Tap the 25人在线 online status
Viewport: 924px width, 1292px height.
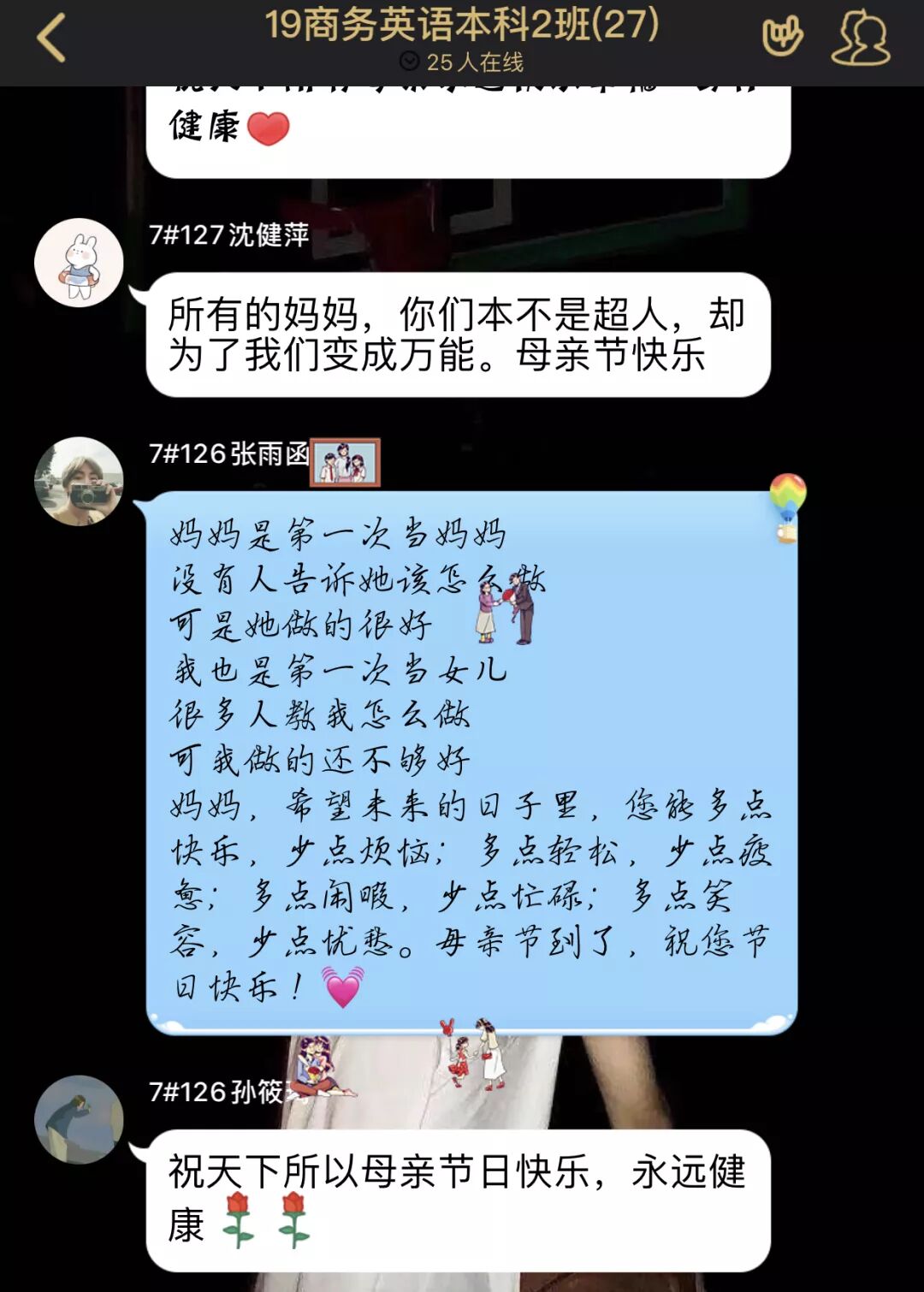[x=462, y=62]
